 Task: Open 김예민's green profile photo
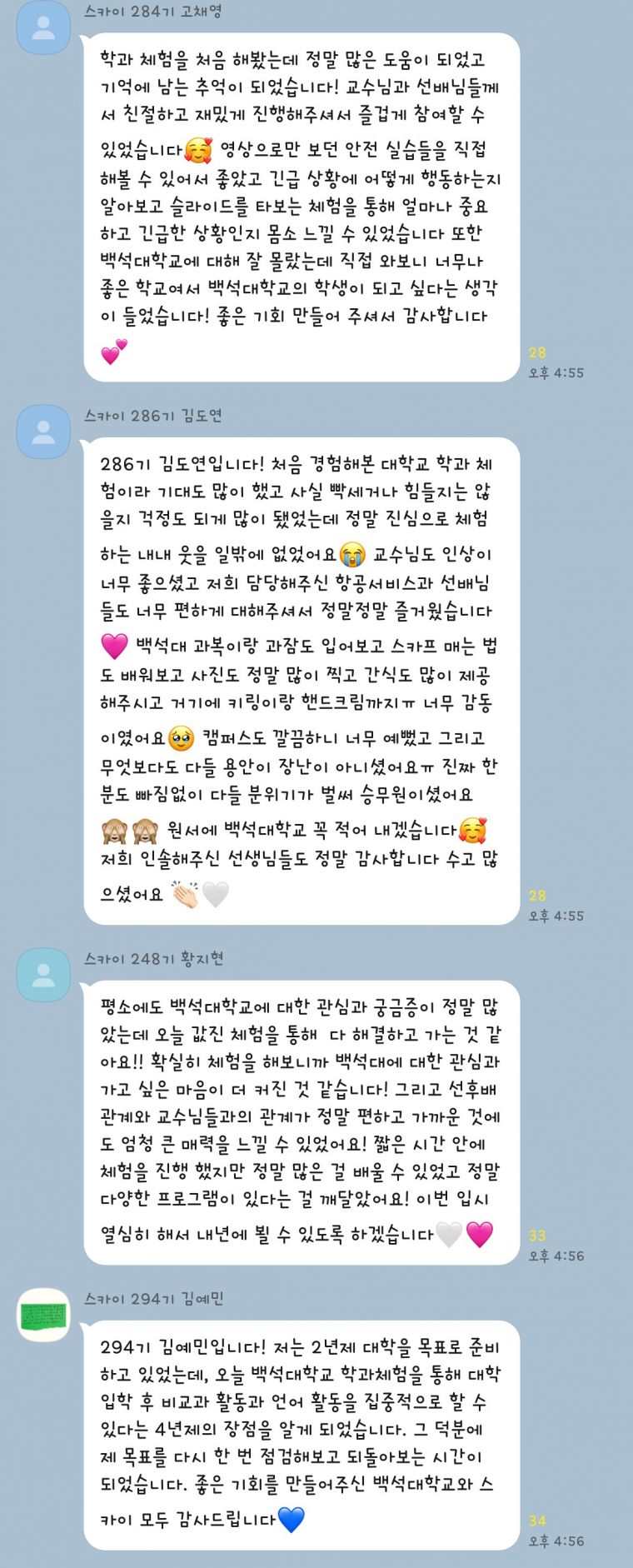click(x=43, y=1316)
